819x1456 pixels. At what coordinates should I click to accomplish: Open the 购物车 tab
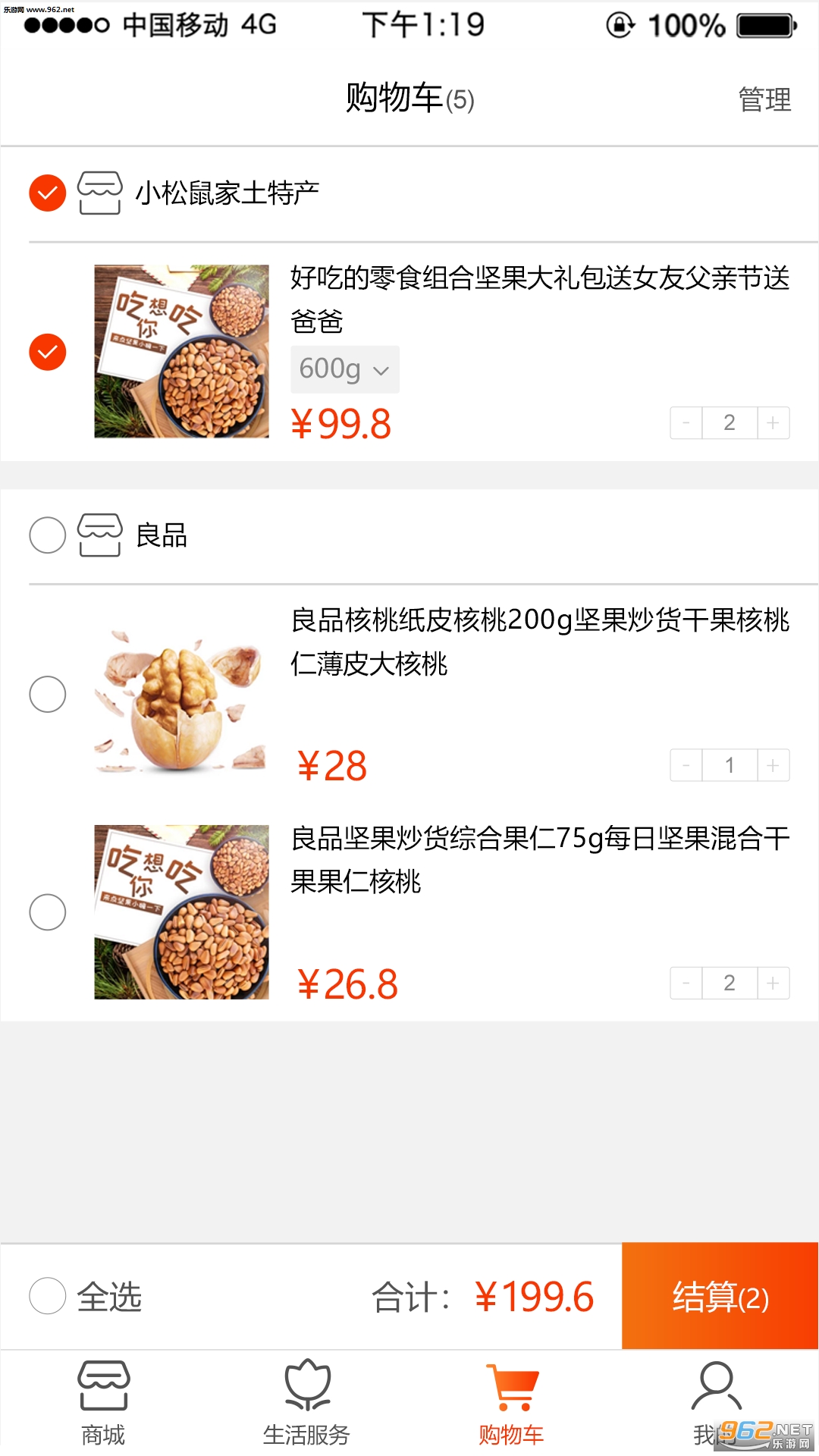point(512,1403)
